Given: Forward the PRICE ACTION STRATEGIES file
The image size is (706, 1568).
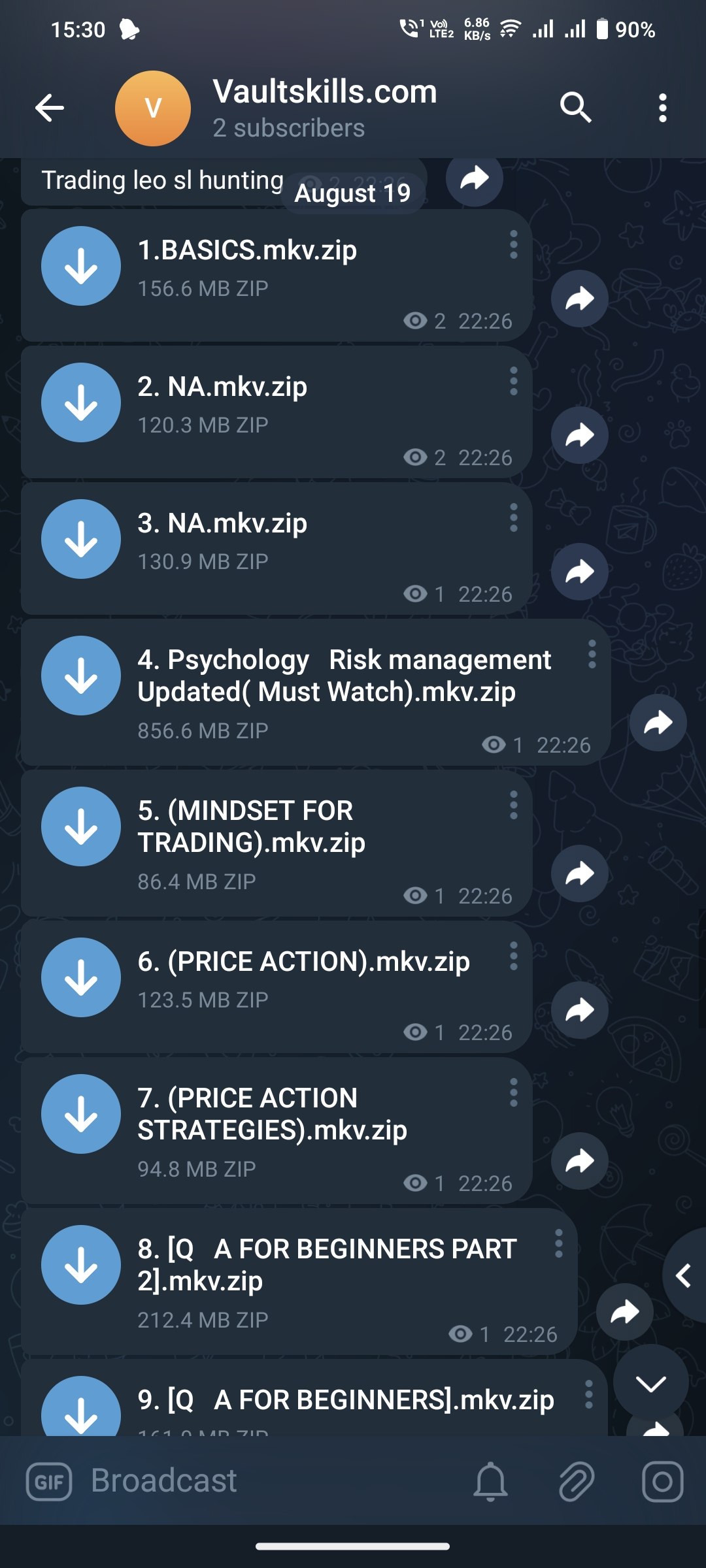Looking at the screenshot, I should [x=580, y=1161].
